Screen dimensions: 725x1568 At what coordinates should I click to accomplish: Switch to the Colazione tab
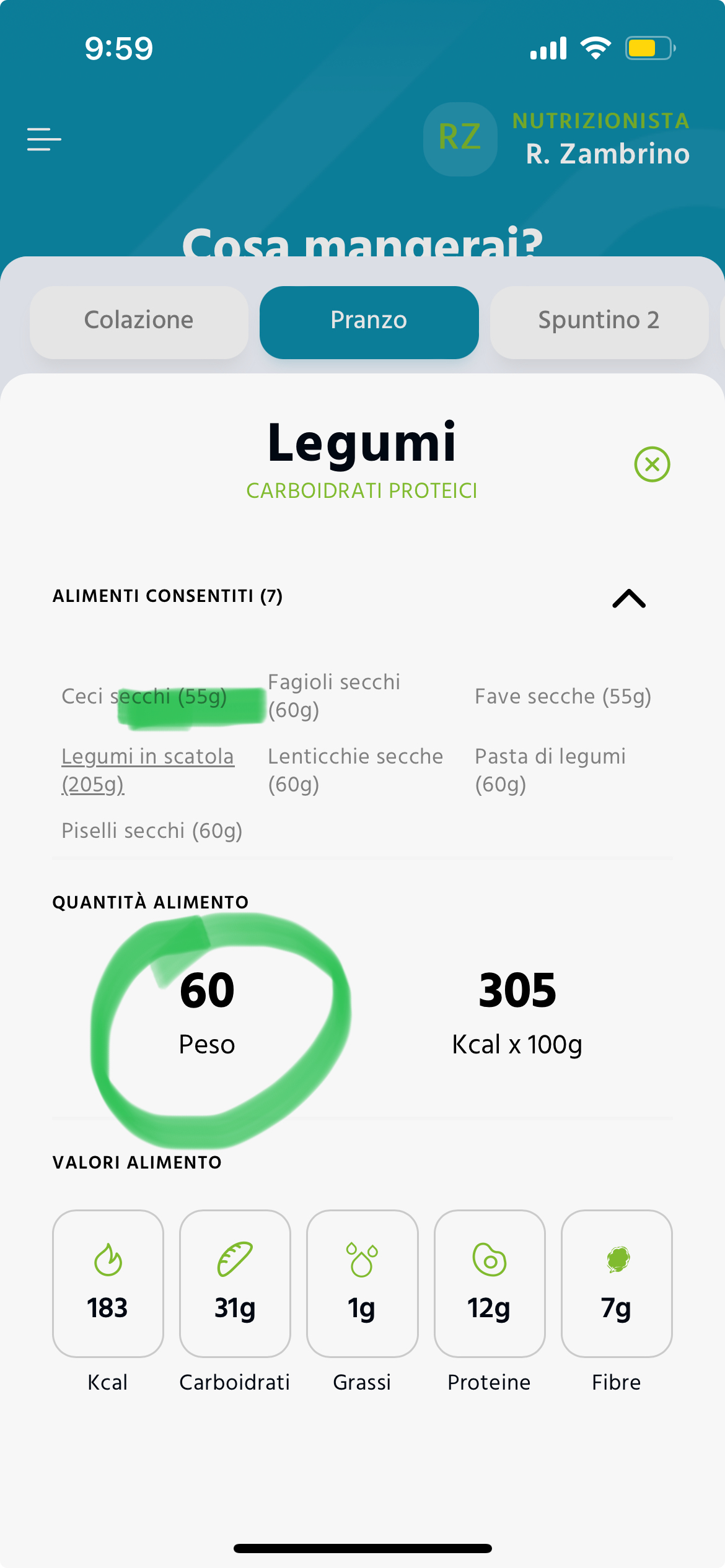tap(139, 321)
